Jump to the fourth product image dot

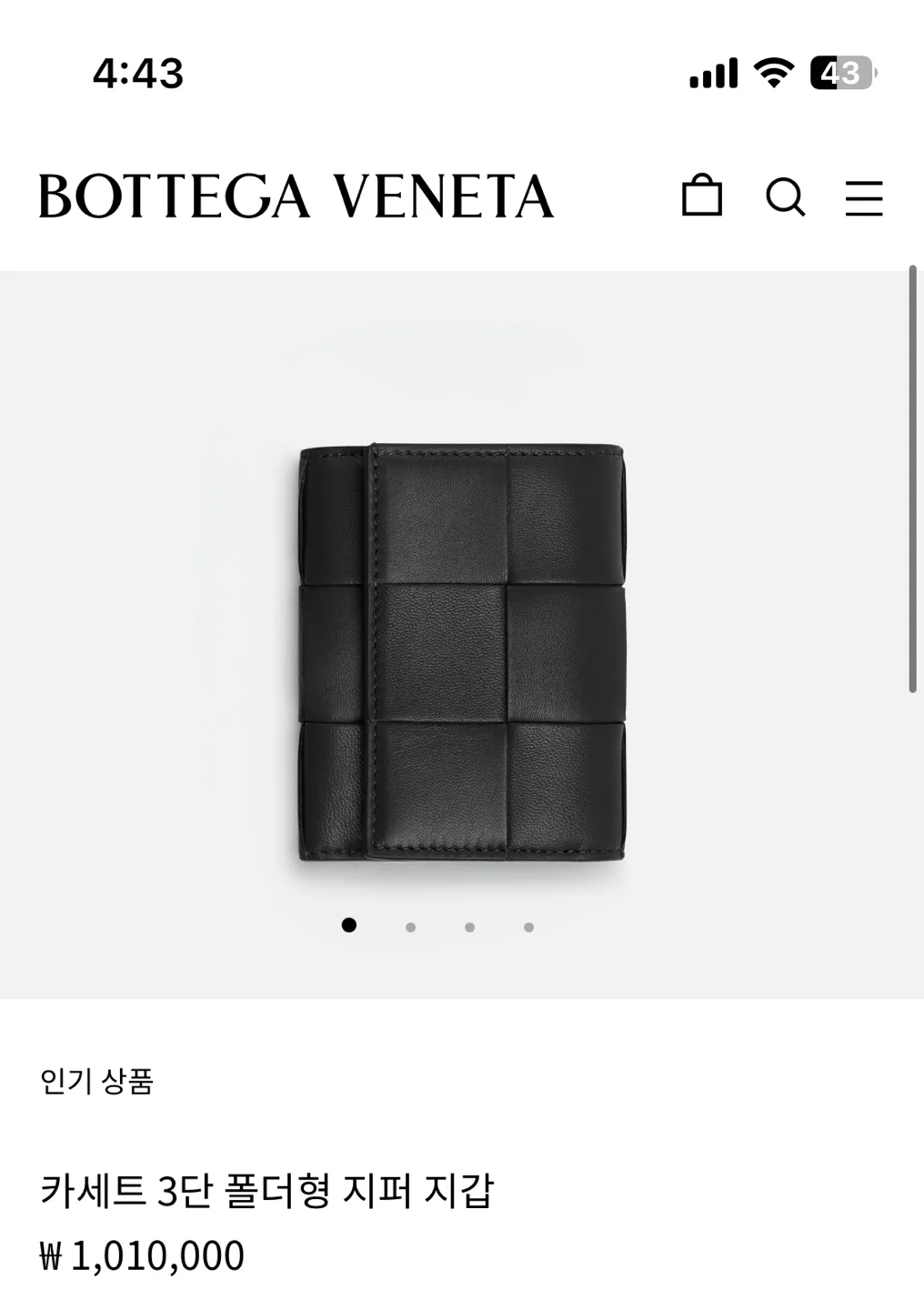tap(528, 927)
